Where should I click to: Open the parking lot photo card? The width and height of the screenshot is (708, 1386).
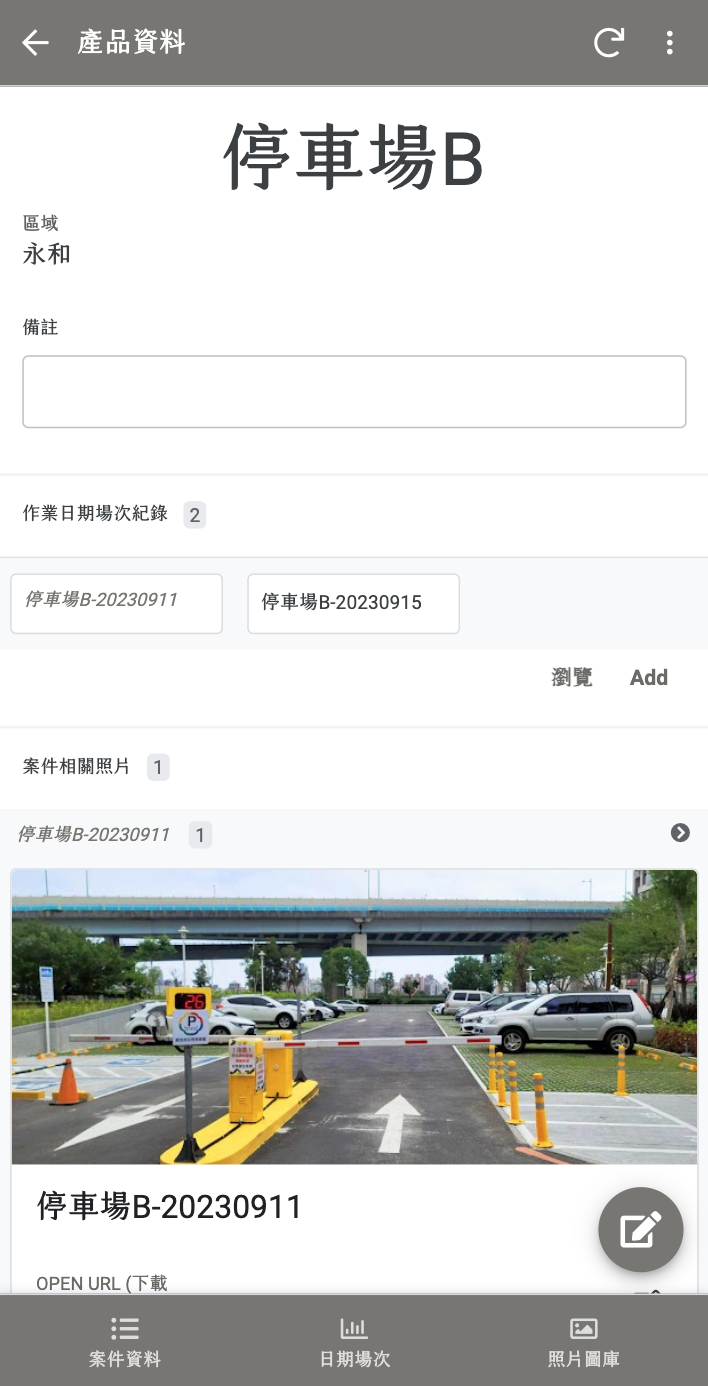(x=354, y=1016)
